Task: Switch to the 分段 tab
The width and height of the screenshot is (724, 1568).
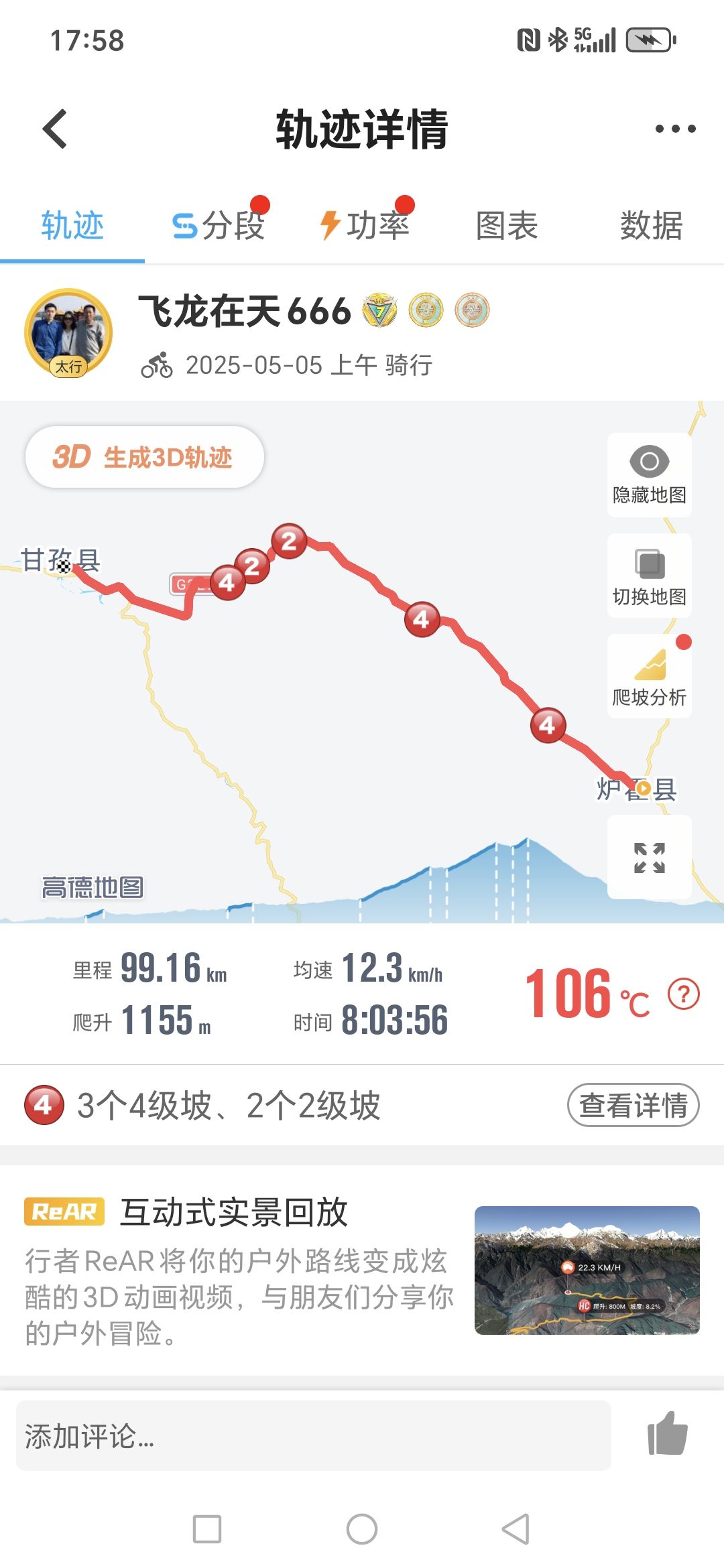Action: point(219,225)
